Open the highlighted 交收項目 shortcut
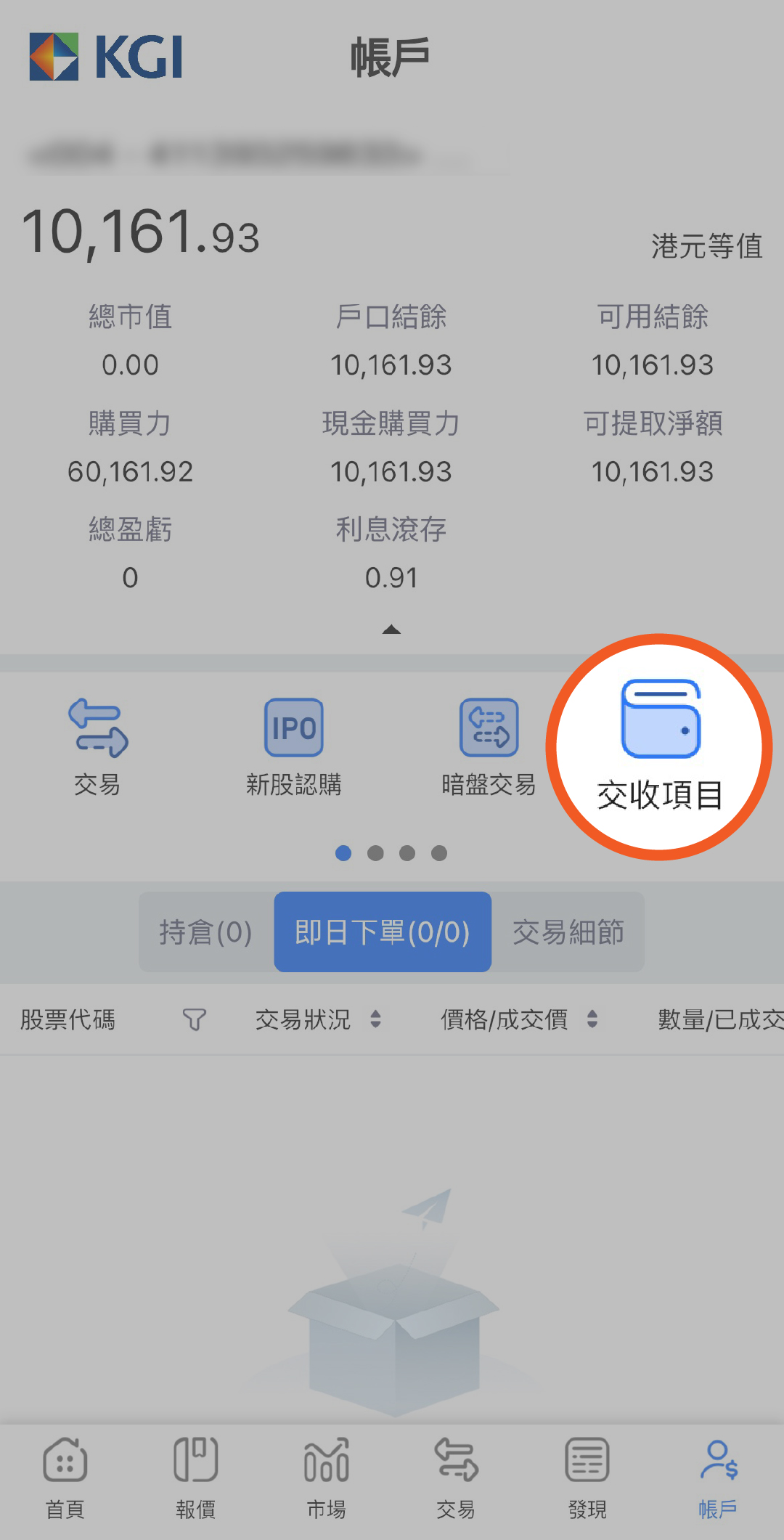784x1540 pixels. [659, 746]
